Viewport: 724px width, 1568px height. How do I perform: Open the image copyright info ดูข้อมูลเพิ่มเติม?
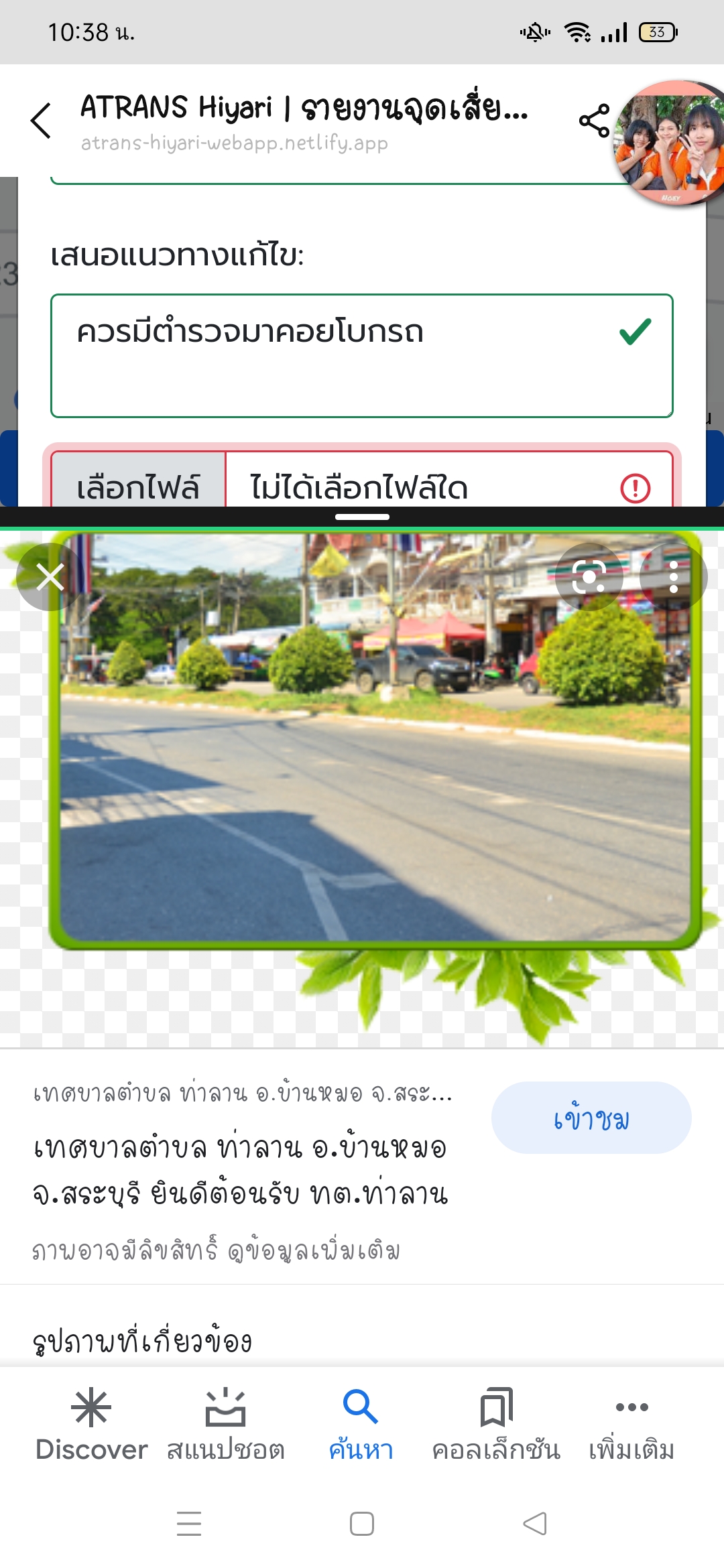[314, 1251]
